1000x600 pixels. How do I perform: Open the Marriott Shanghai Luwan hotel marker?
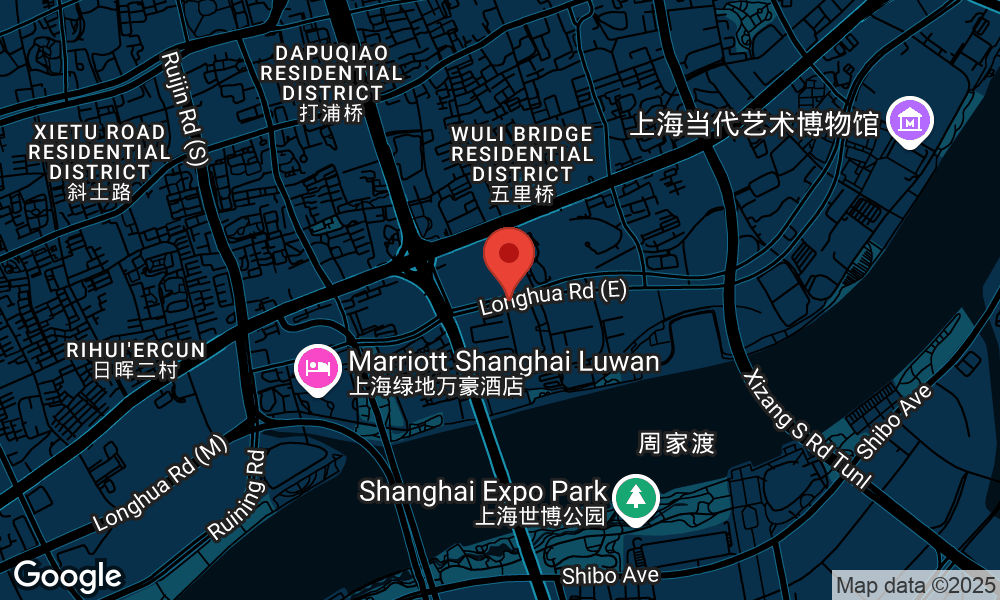[x=317, y=368]
